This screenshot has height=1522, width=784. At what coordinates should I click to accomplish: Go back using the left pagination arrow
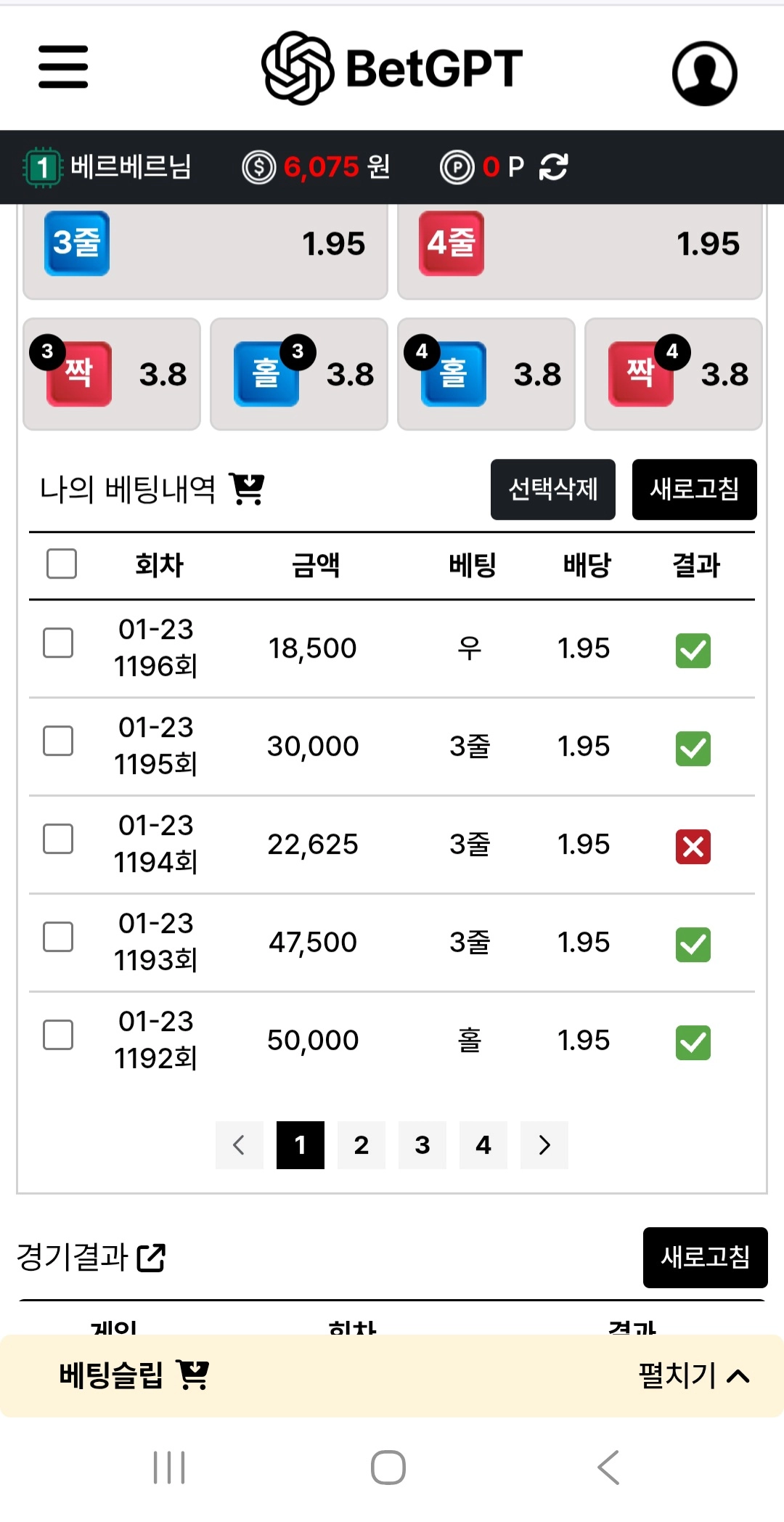239,1145
